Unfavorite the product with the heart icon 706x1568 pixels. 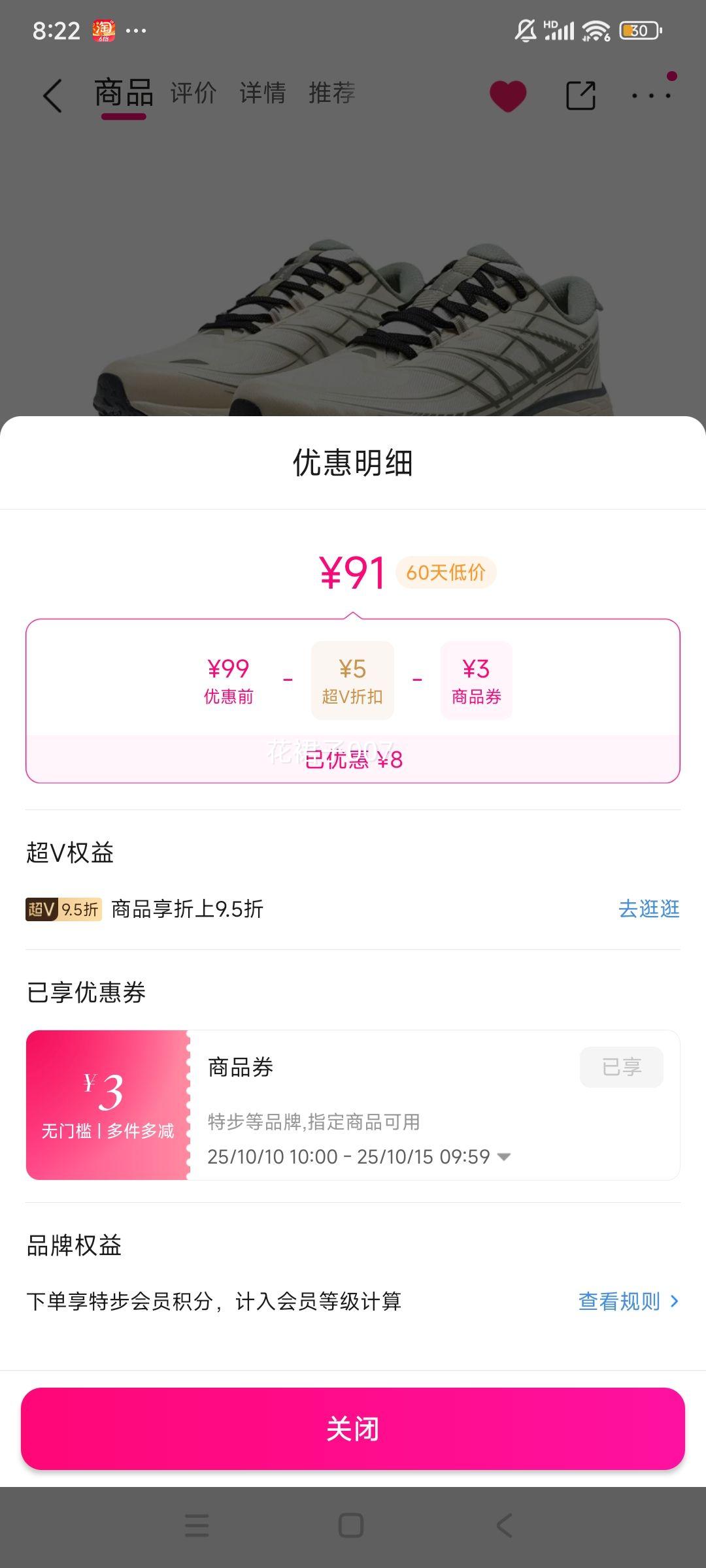pyautogui.click(x=508, y=96)
